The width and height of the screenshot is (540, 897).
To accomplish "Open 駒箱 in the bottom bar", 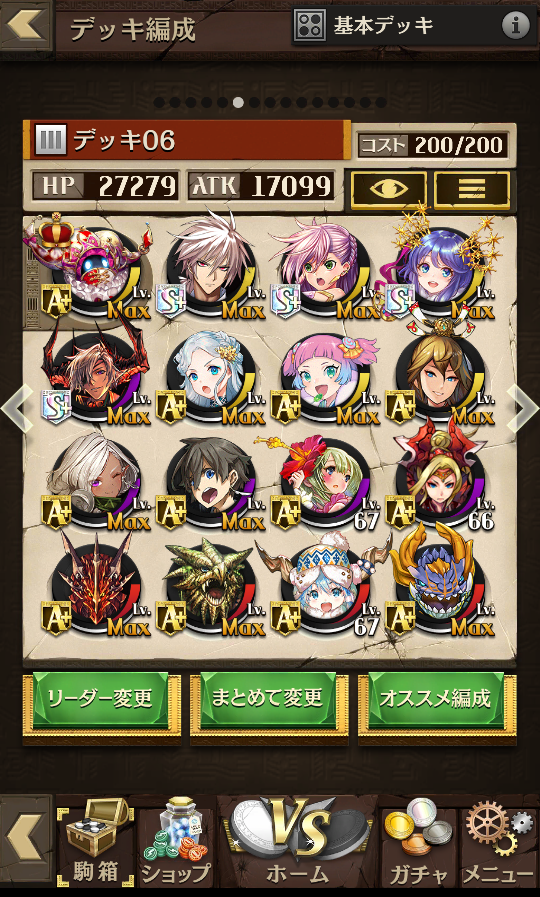I will click(96, 846).
